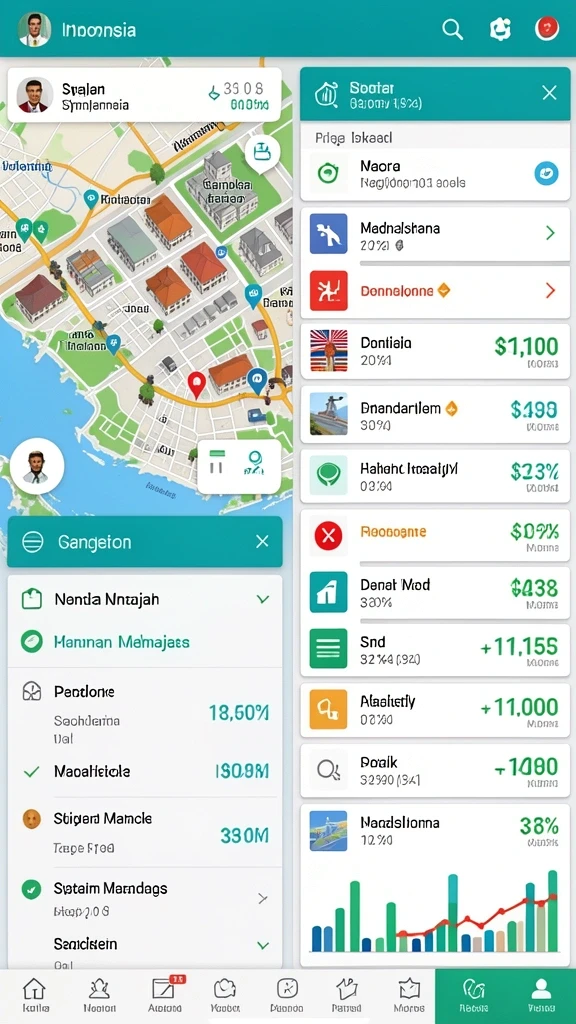Open the Naora row at the top of the list
Screen dimensions: 576x1024
click(435, 174)
